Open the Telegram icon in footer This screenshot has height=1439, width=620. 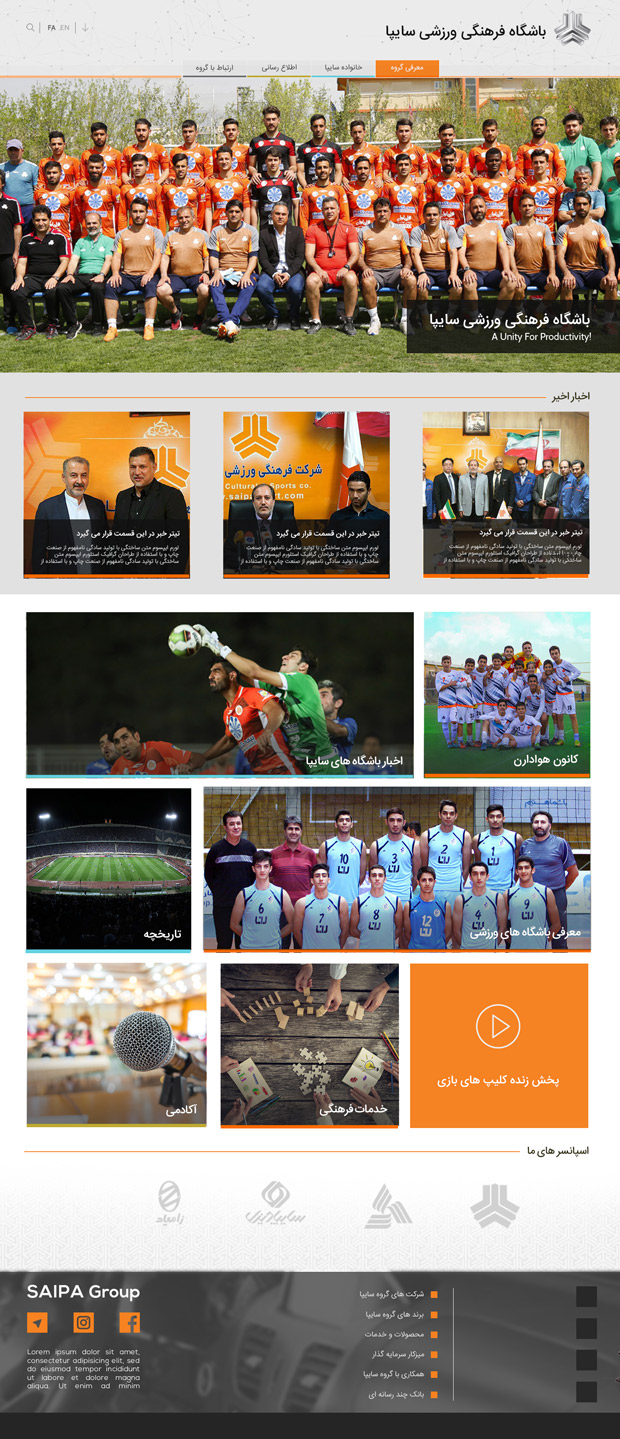coord(37,1323)
